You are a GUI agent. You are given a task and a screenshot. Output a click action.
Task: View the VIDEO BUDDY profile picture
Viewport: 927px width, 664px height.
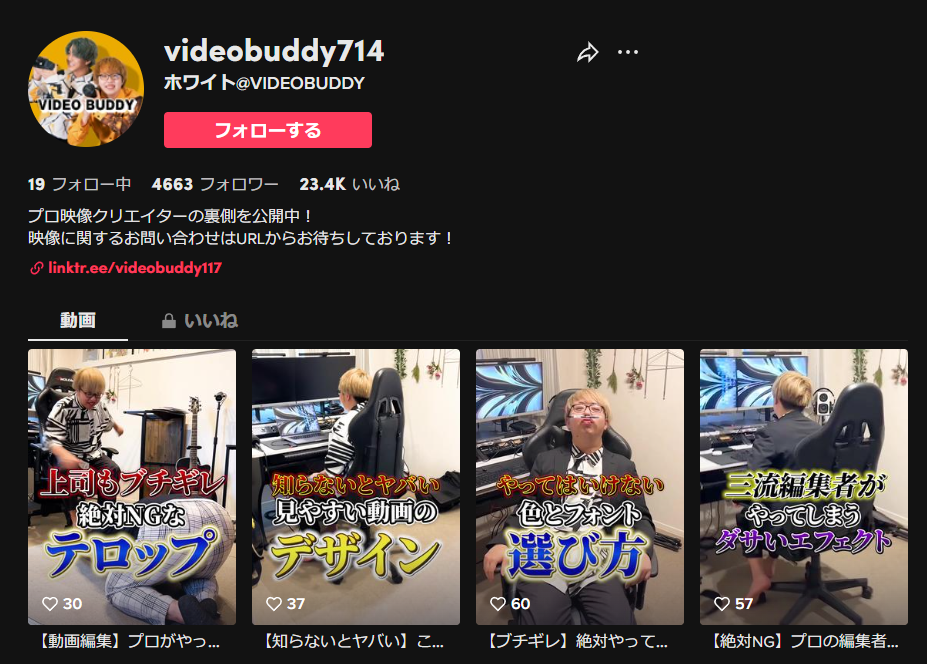pos(86,89)
